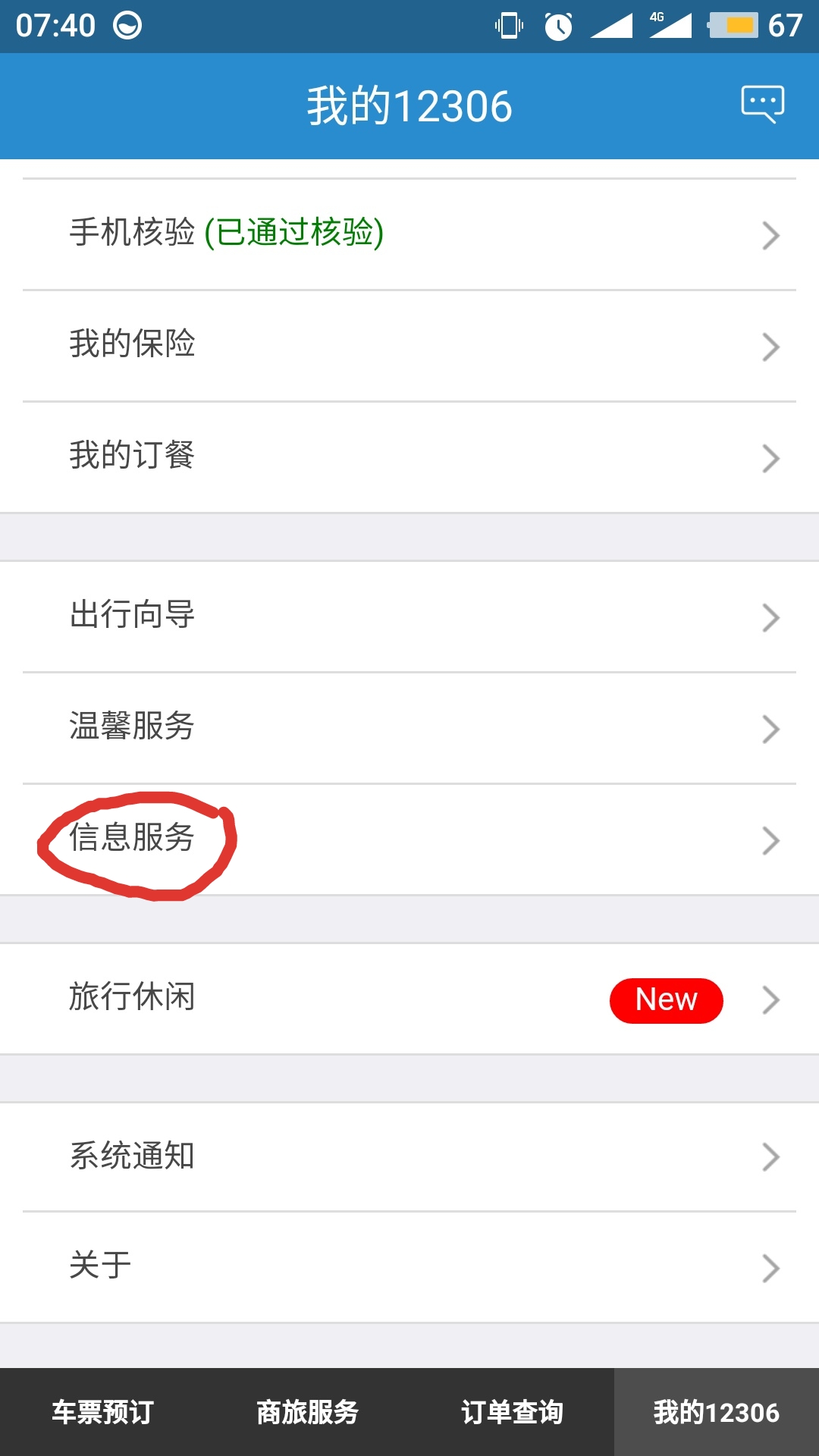
Task: Expand 系统通知 using its chevron
Action: click(x=770, y=1156)
